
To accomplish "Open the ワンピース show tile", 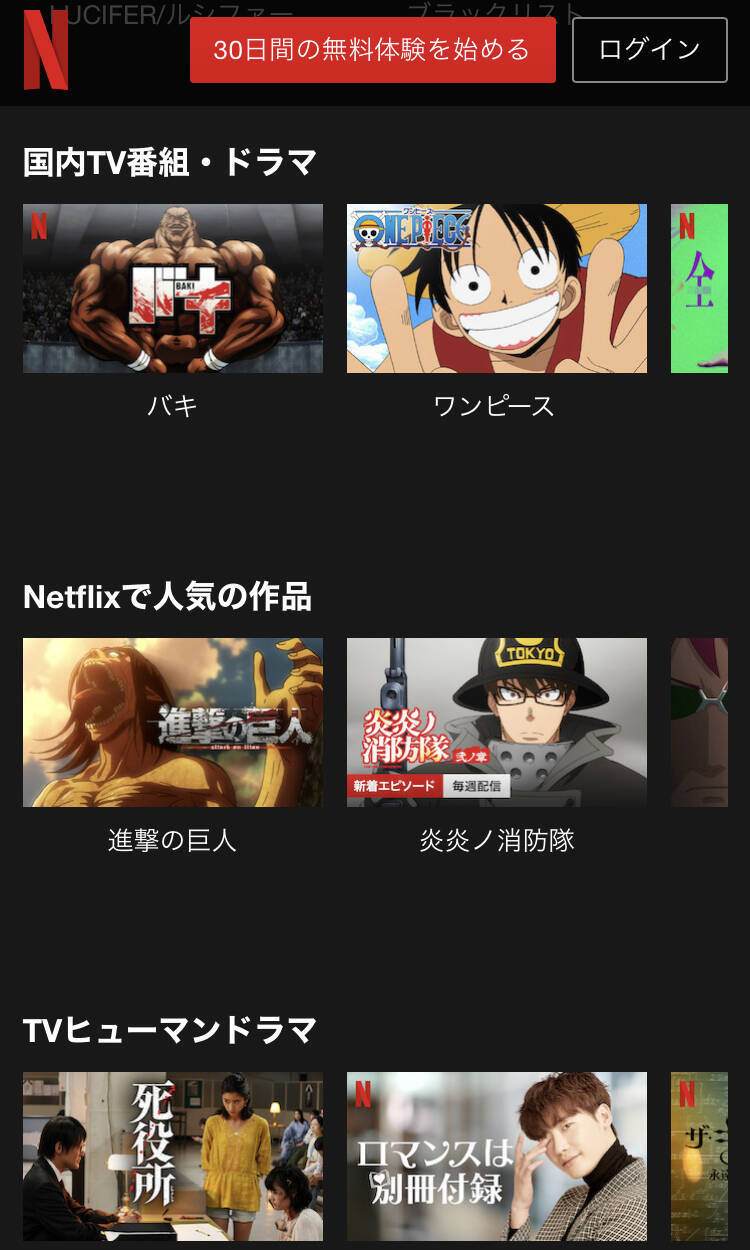I will [496, 289].
